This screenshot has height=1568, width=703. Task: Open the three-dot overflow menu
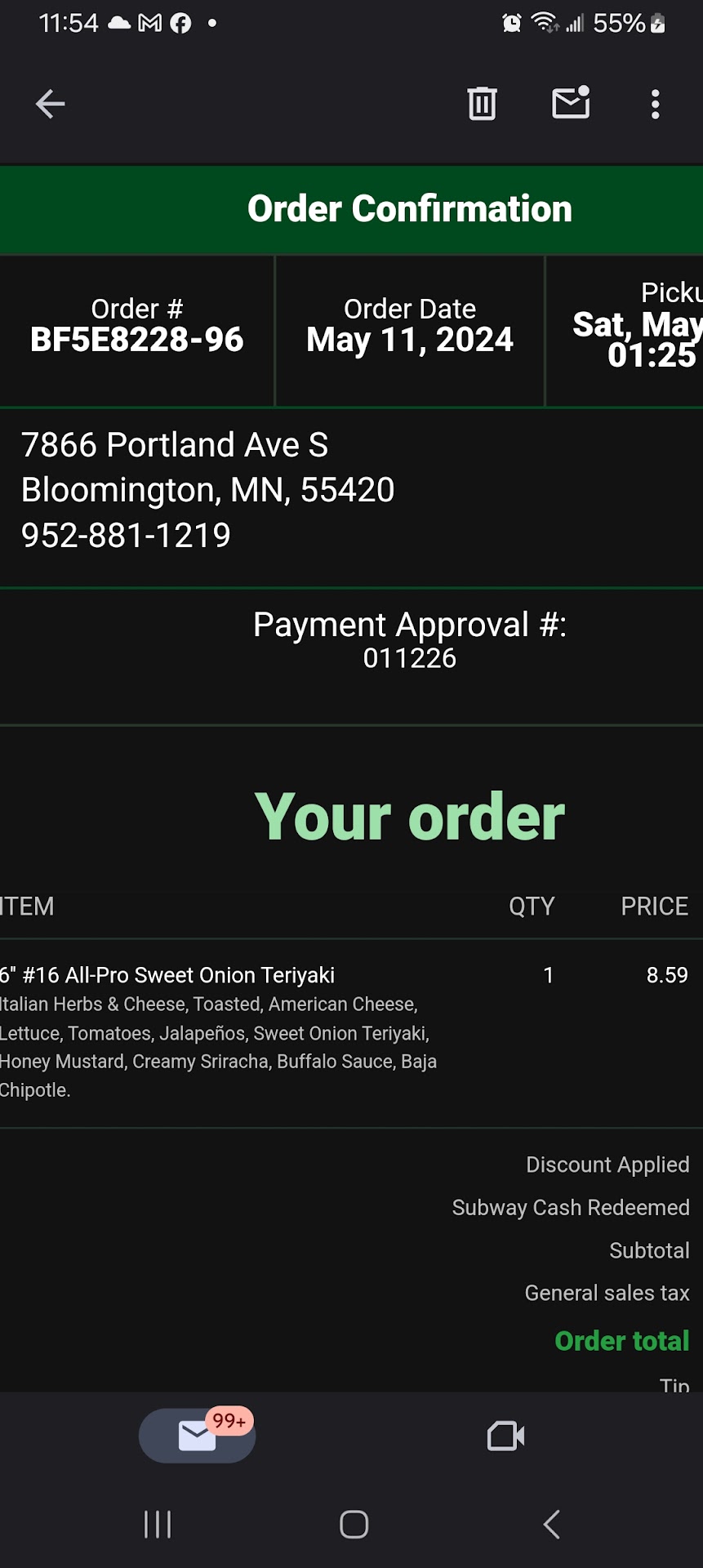655,104
